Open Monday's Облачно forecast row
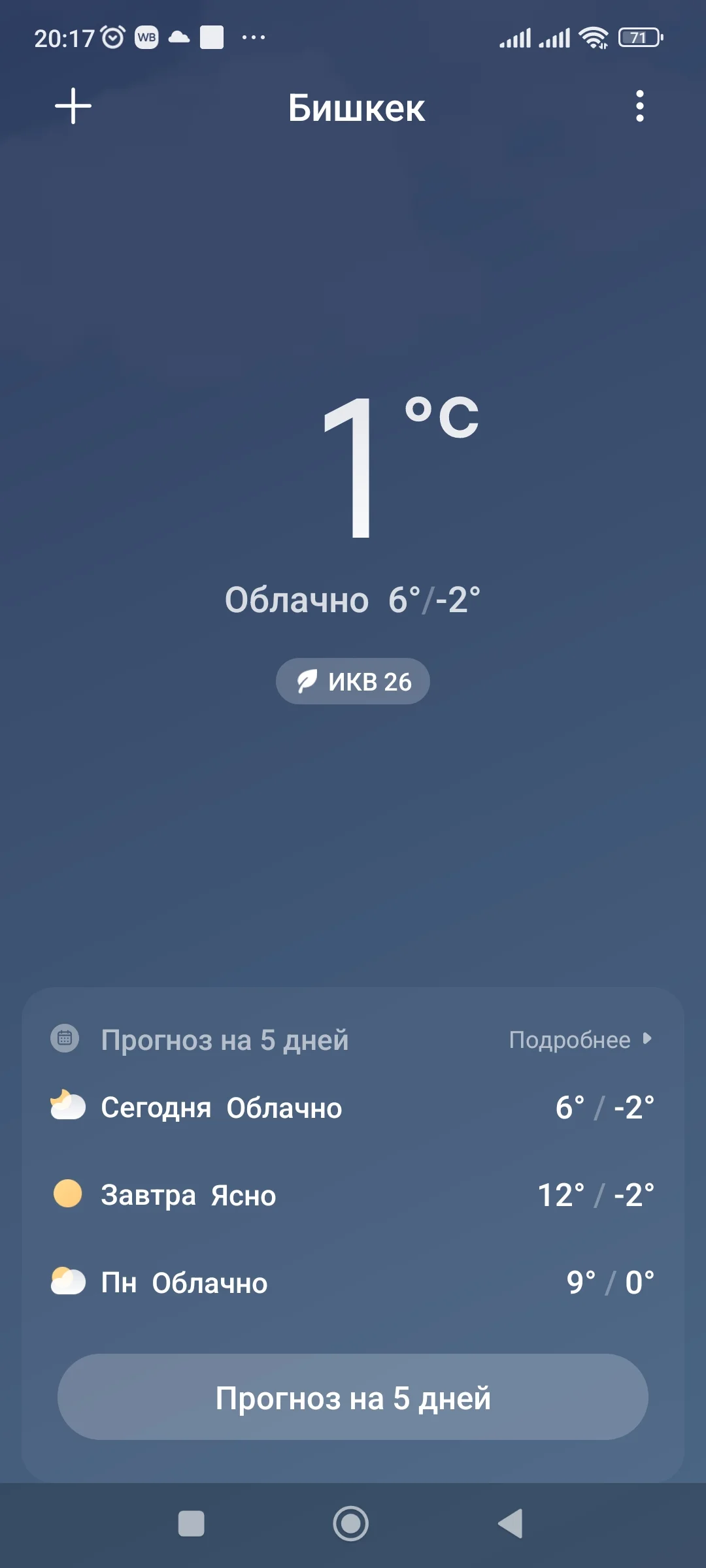This screenshot has height=1568, width=706. pyautogui.click(x=353, y=1282)
